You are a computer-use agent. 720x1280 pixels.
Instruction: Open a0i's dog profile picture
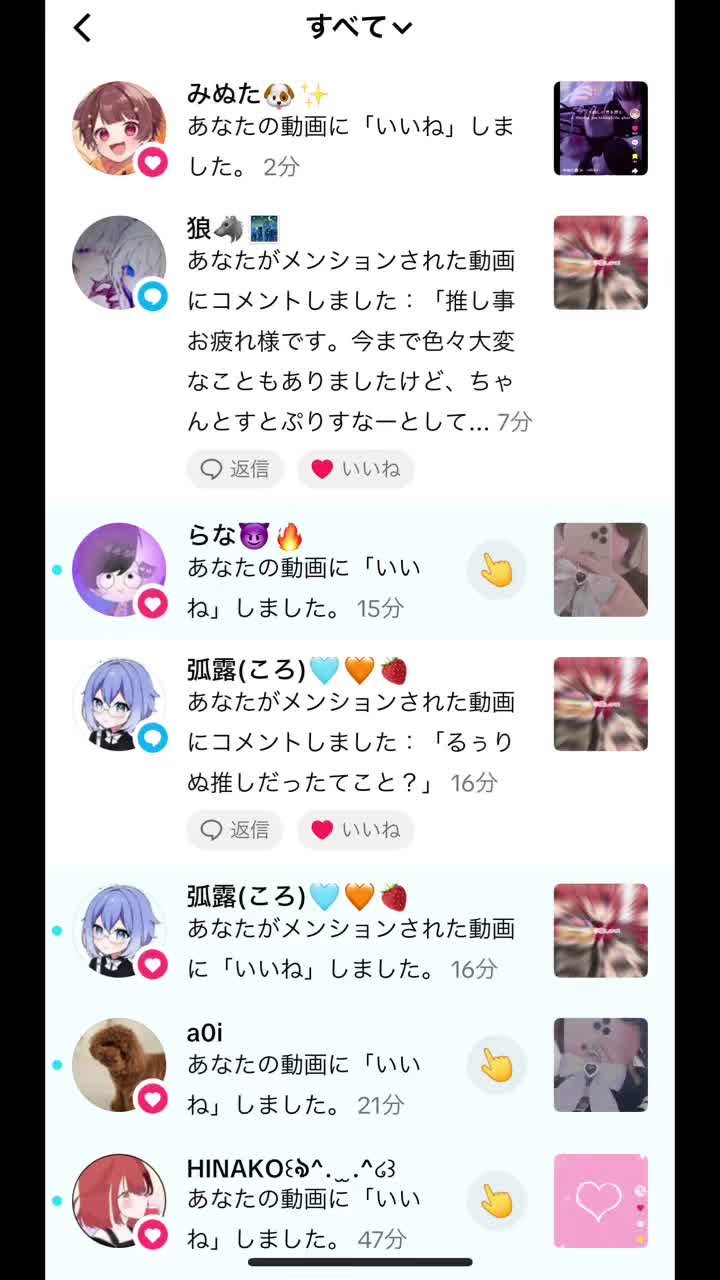[119, 1065]
